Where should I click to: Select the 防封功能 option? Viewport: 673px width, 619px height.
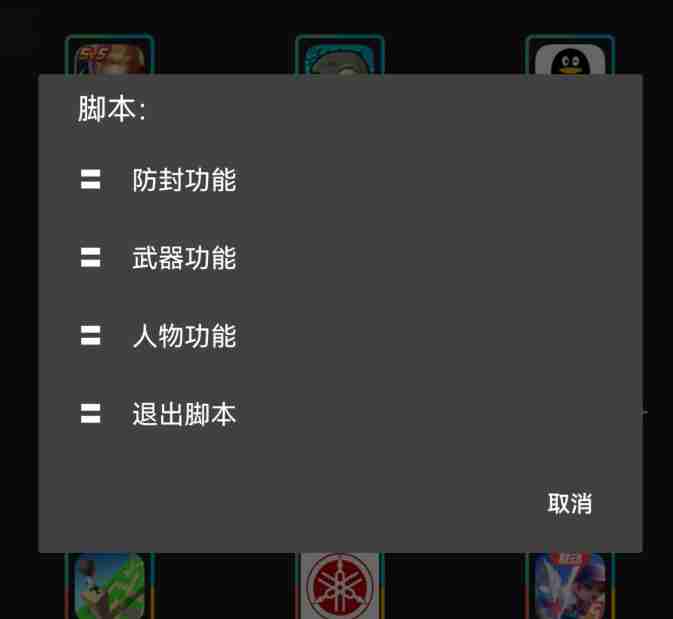point(184,181)
